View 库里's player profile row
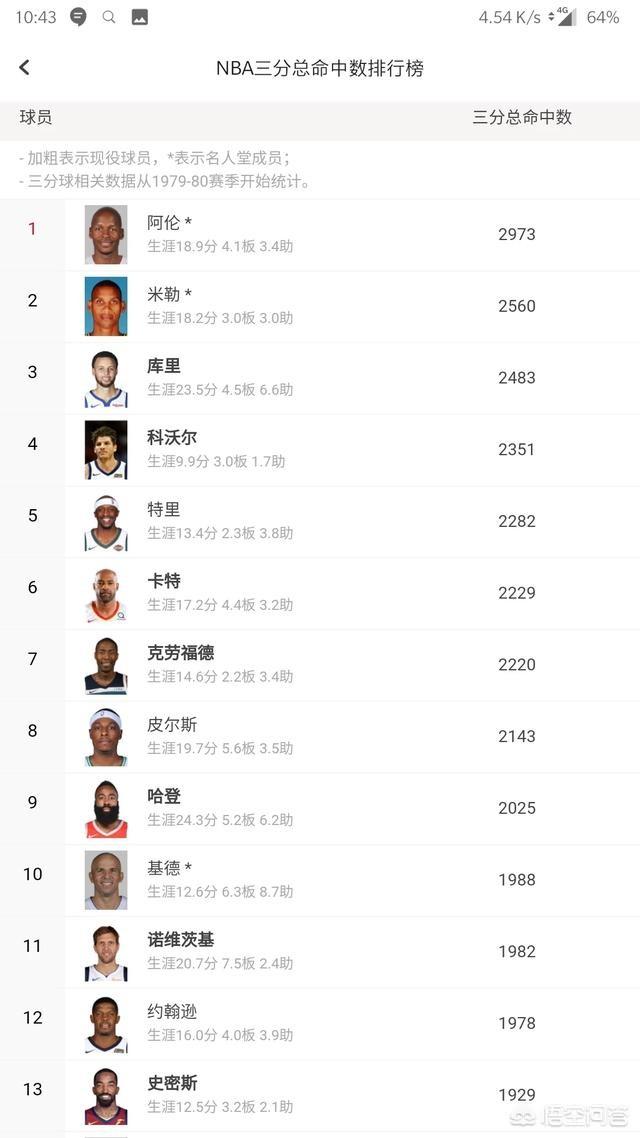The width and height of the screenshot is (640, 1138). pos(320,378)
